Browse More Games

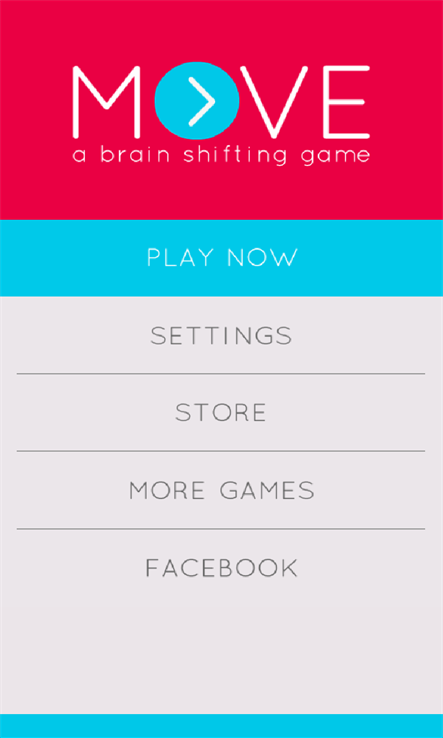pyautogui.click(x=221, y=490)
